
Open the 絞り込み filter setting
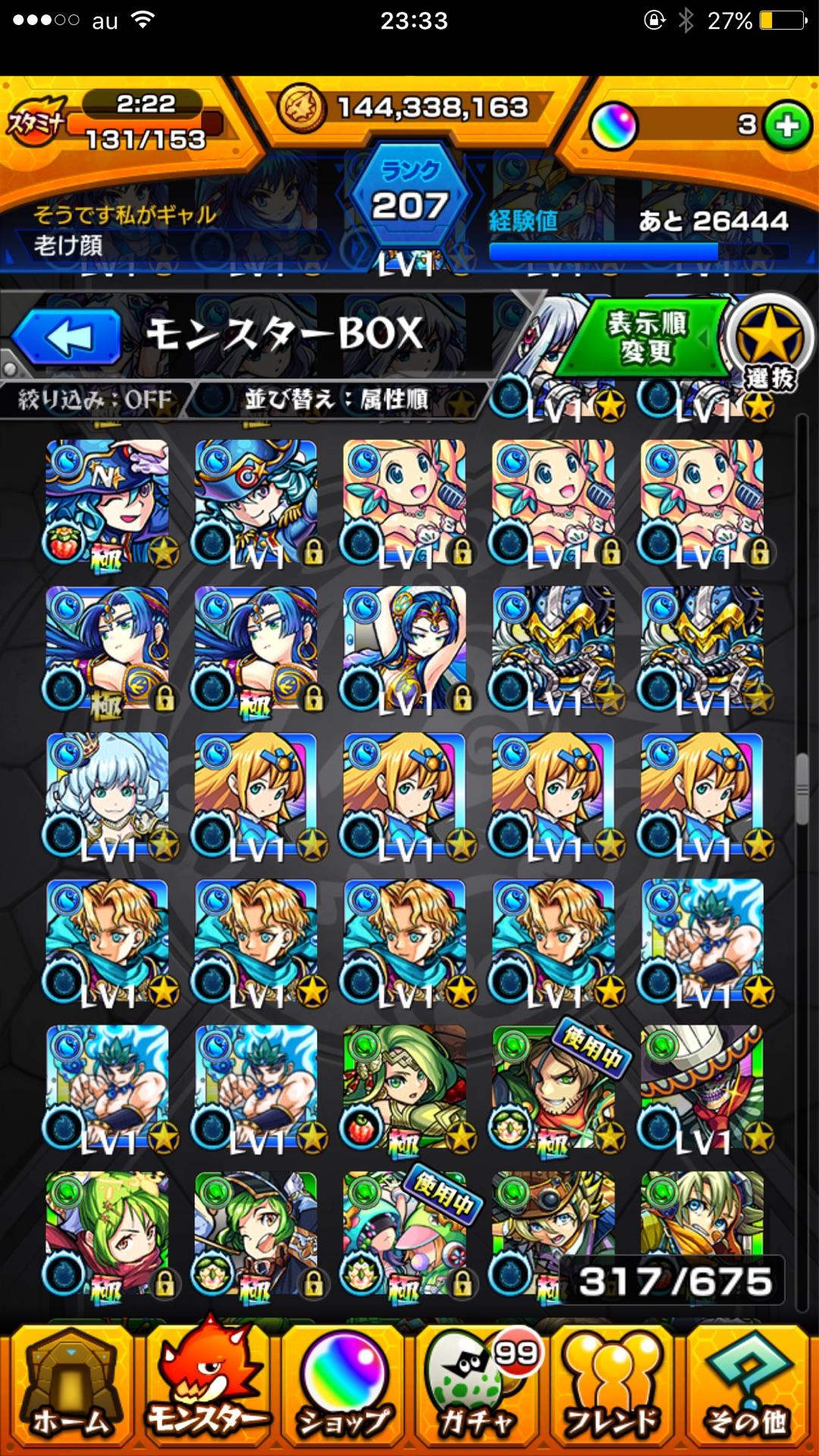(95, 399)
